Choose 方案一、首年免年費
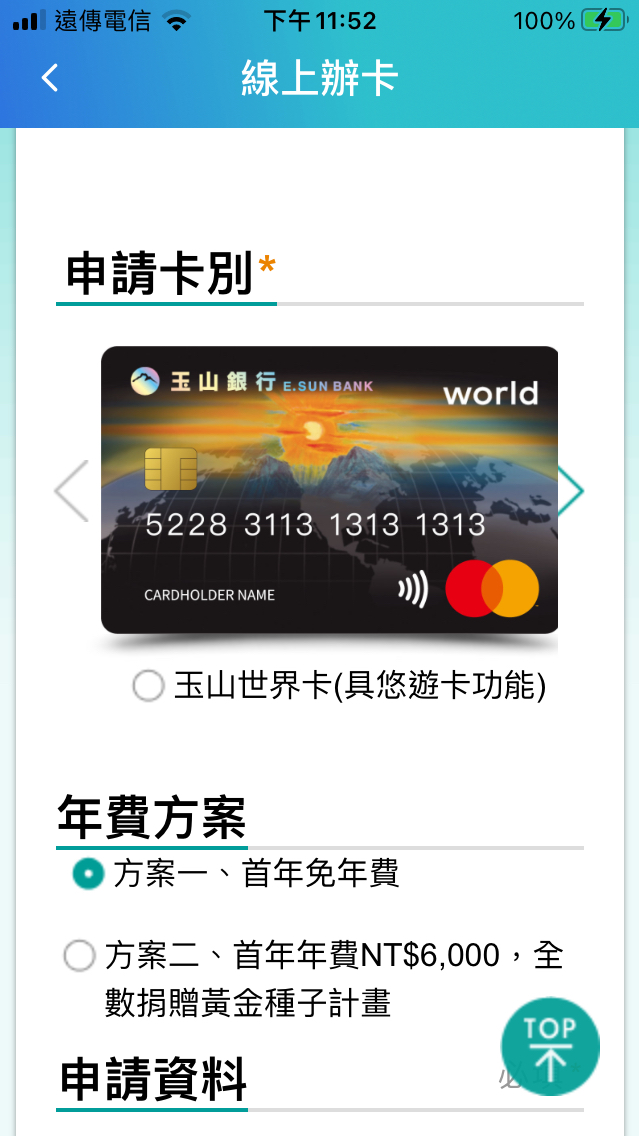 coord(88,874)
